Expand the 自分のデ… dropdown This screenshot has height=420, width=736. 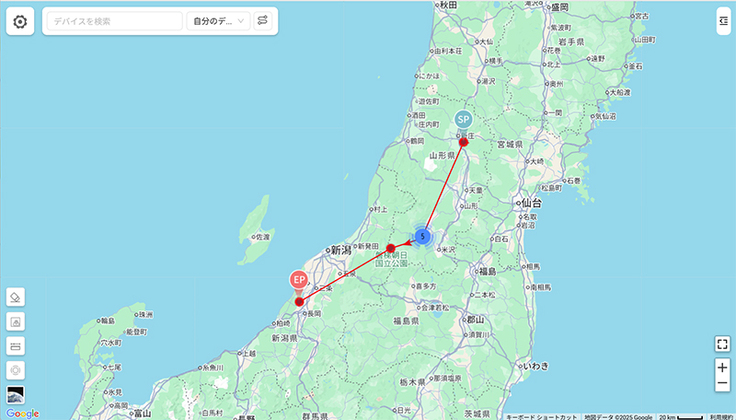coord(217,21)
